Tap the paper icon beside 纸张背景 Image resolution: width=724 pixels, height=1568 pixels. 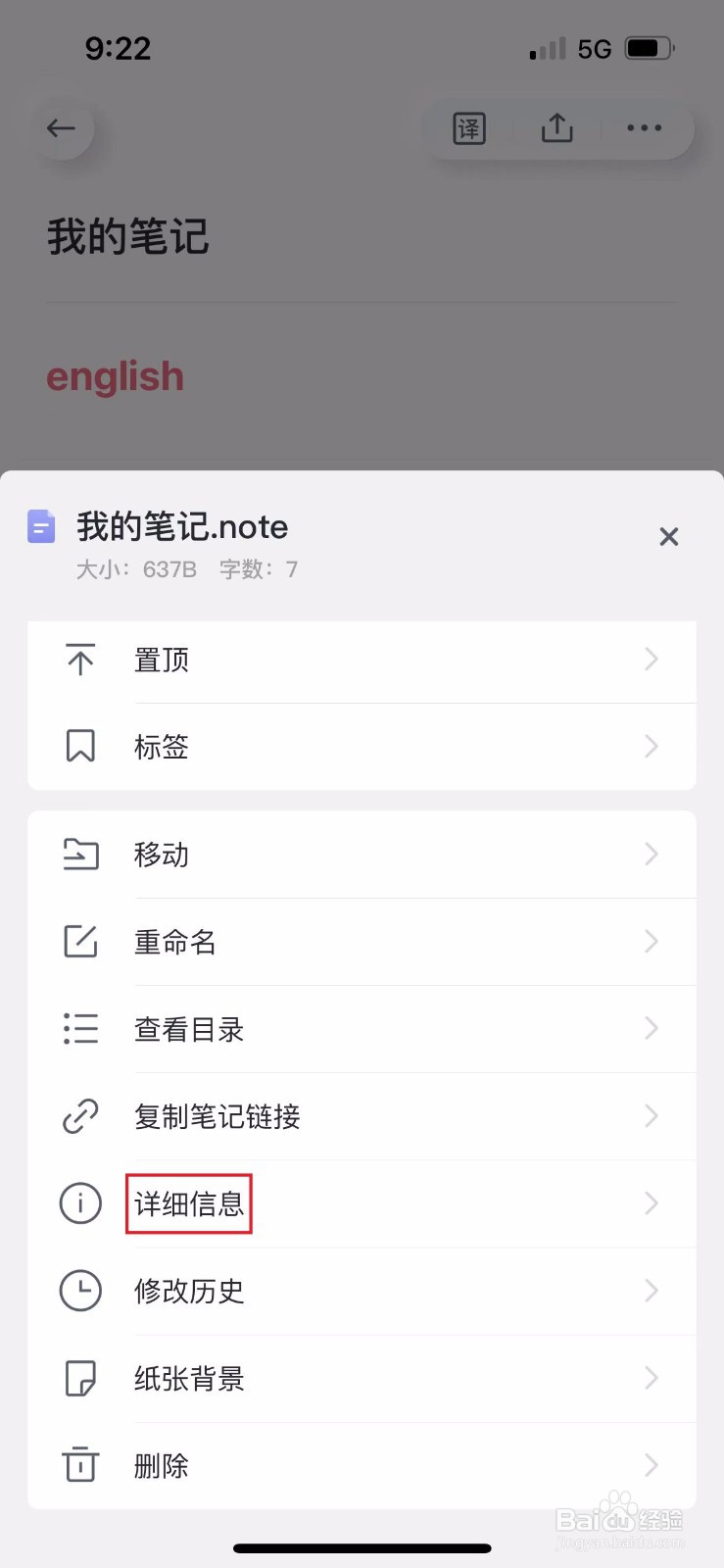(x=80, y=1377)
